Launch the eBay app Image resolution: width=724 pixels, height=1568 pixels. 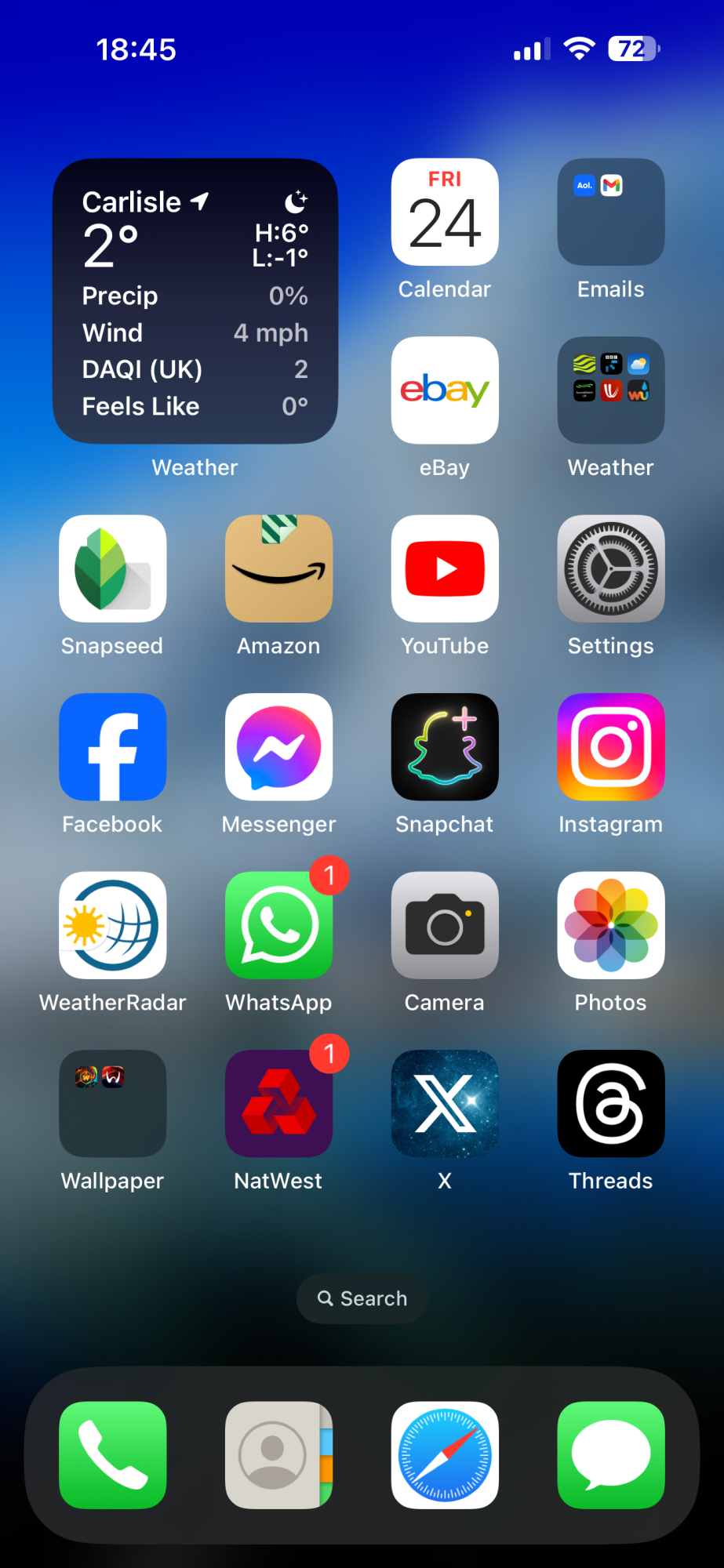coord(445,390)
